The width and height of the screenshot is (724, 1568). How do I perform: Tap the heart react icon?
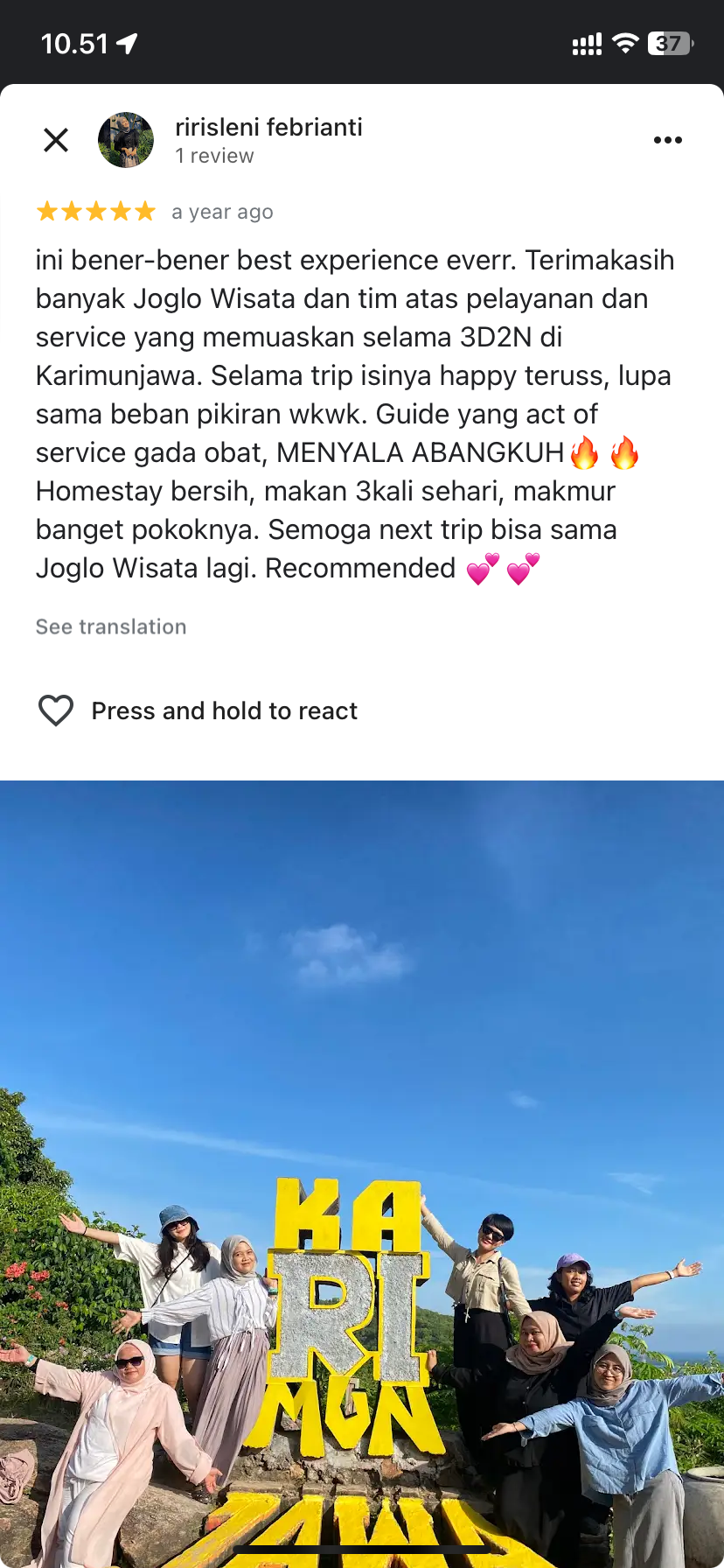click(x=56, y=710)
